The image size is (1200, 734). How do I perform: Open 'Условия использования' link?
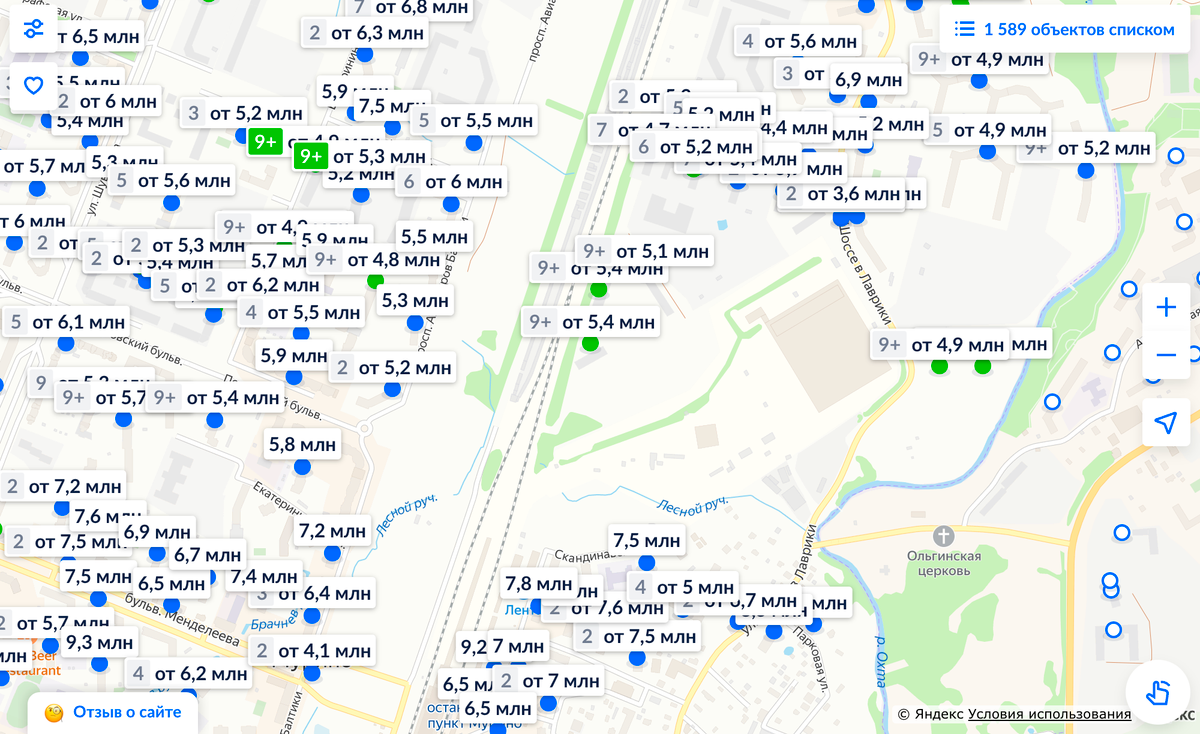[1049, 714]
